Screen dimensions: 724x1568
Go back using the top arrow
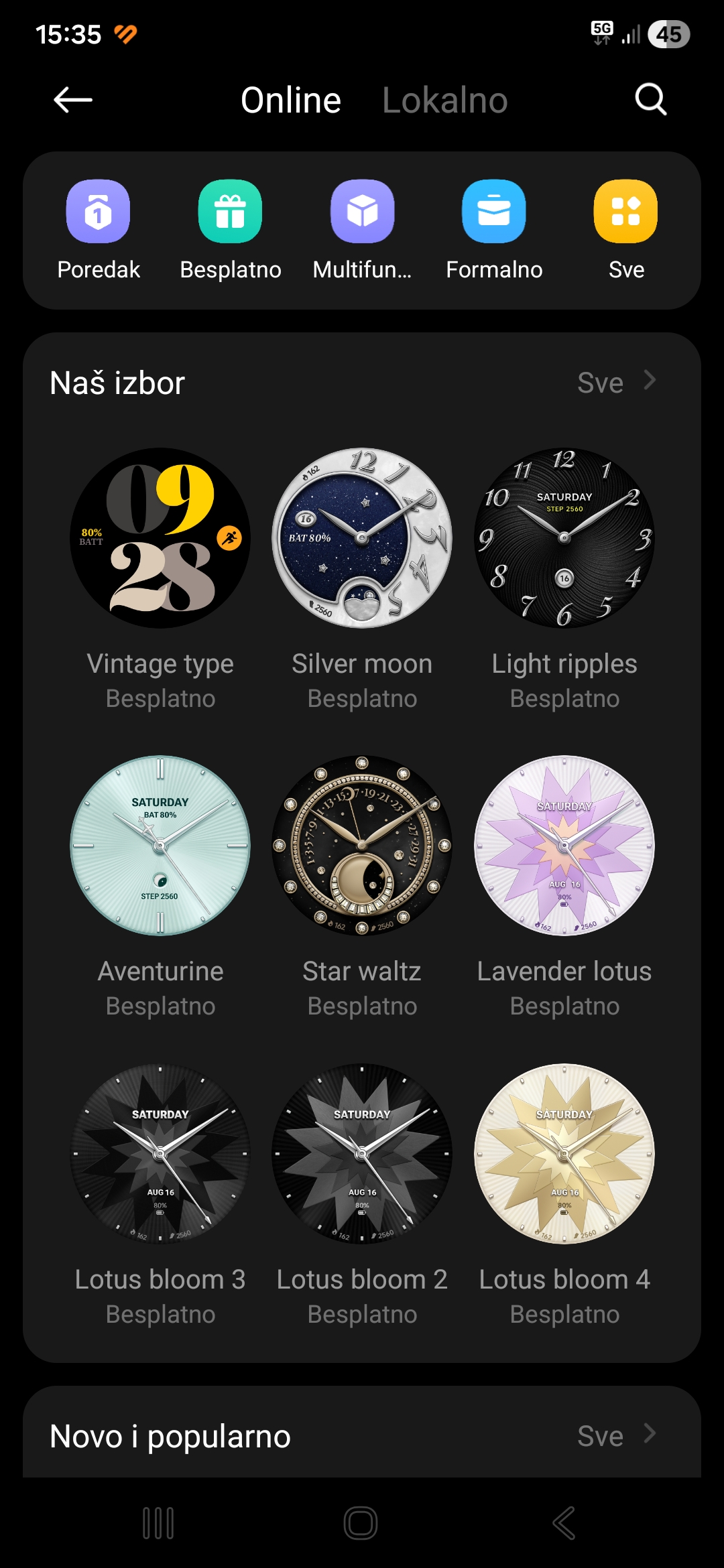click(72, 101)
